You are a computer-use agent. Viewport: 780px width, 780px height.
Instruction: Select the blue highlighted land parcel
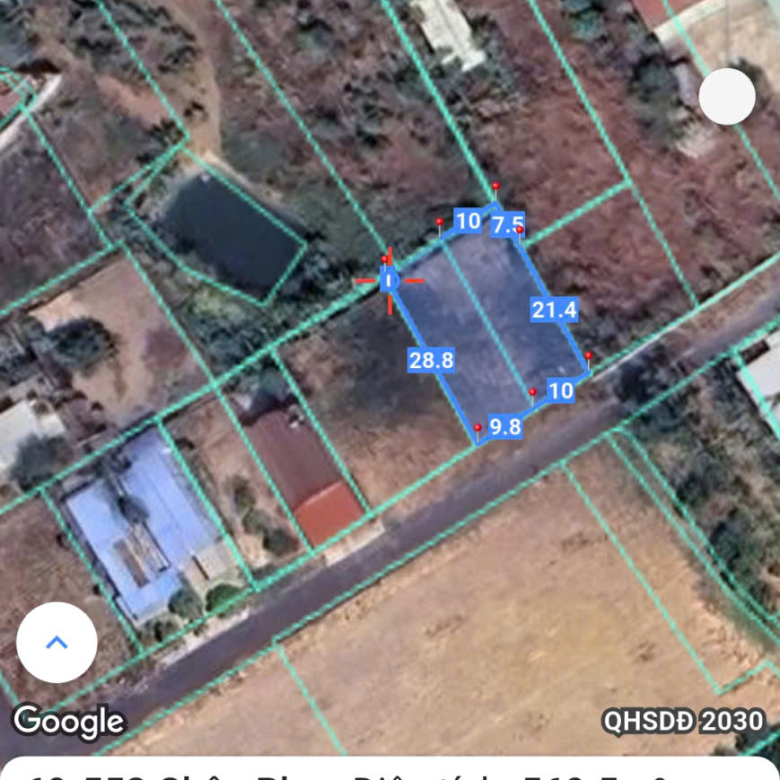pyautogui.click(x=490, y=320)
